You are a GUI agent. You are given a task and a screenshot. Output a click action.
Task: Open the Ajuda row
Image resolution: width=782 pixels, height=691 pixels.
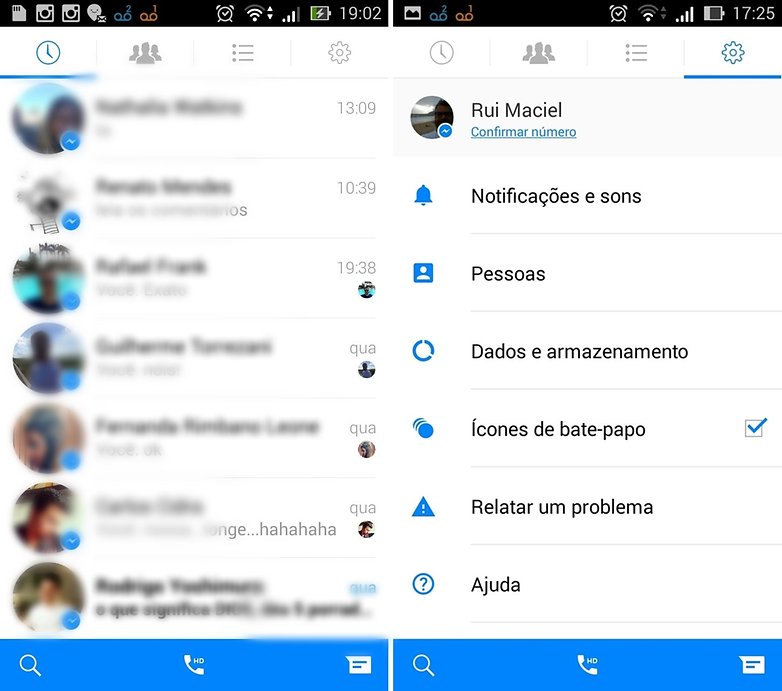point(496,584)
